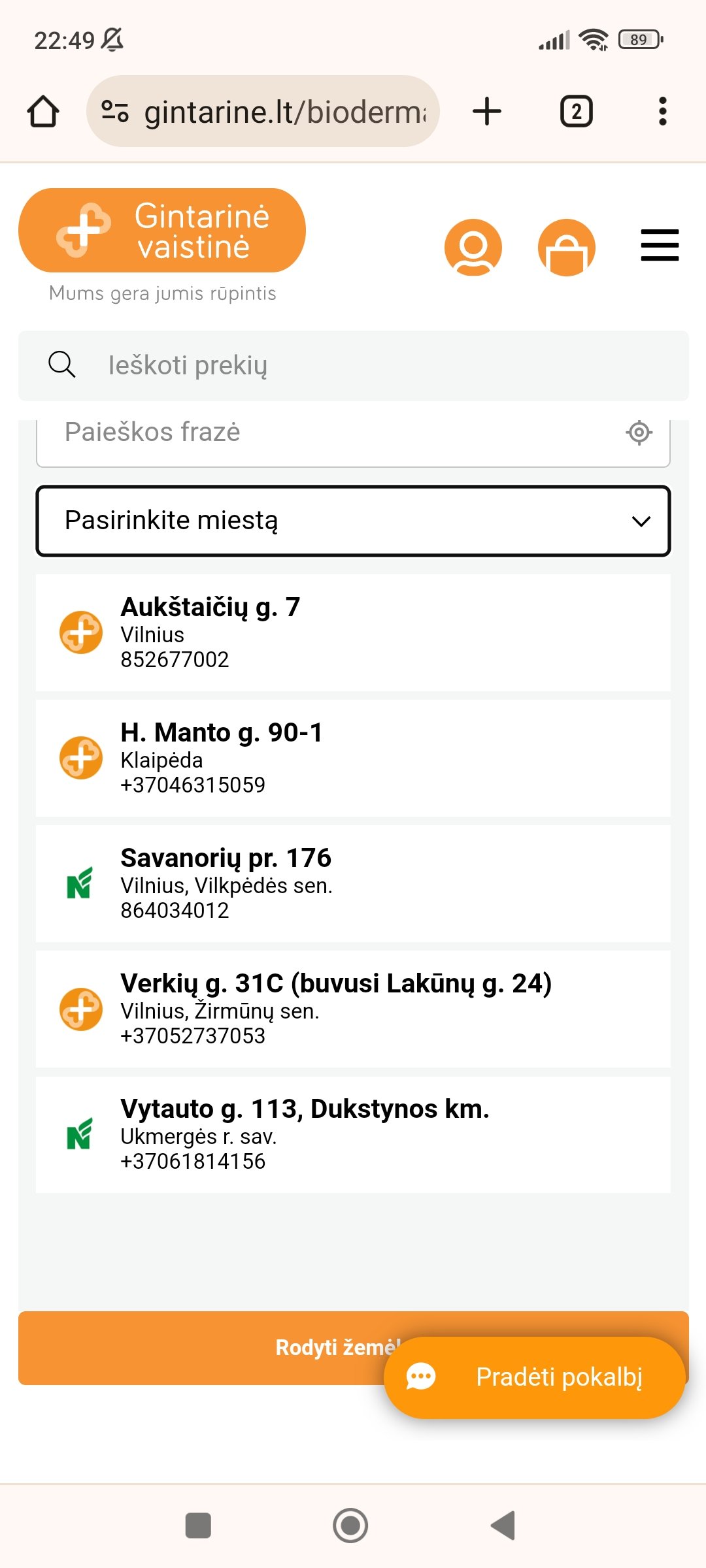Screen dimensions: 706x1568
Task: Open the user account icon
Action: 473,247
